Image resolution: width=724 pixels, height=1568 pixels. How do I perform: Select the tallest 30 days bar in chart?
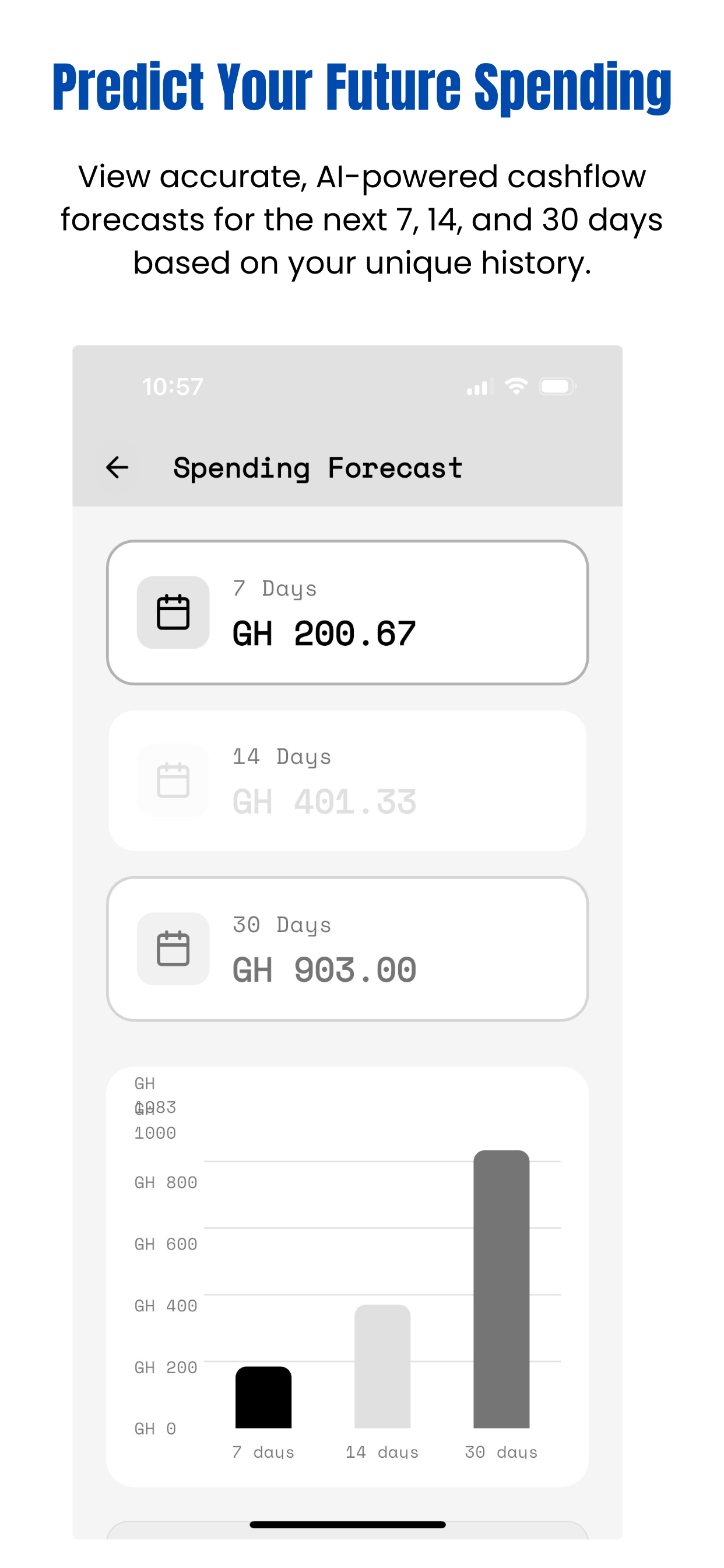pyautogui.click(x=501, y=1290)
